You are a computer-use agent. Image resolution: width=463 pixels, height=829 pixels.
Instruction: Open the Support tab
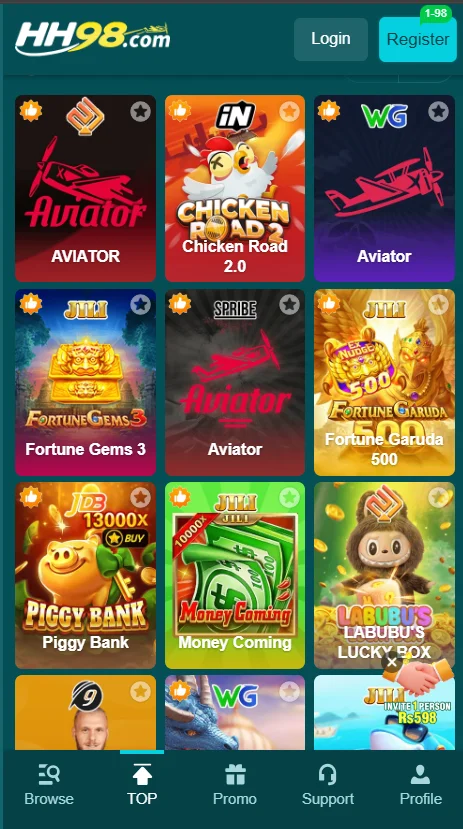click(x=328, y=785)
